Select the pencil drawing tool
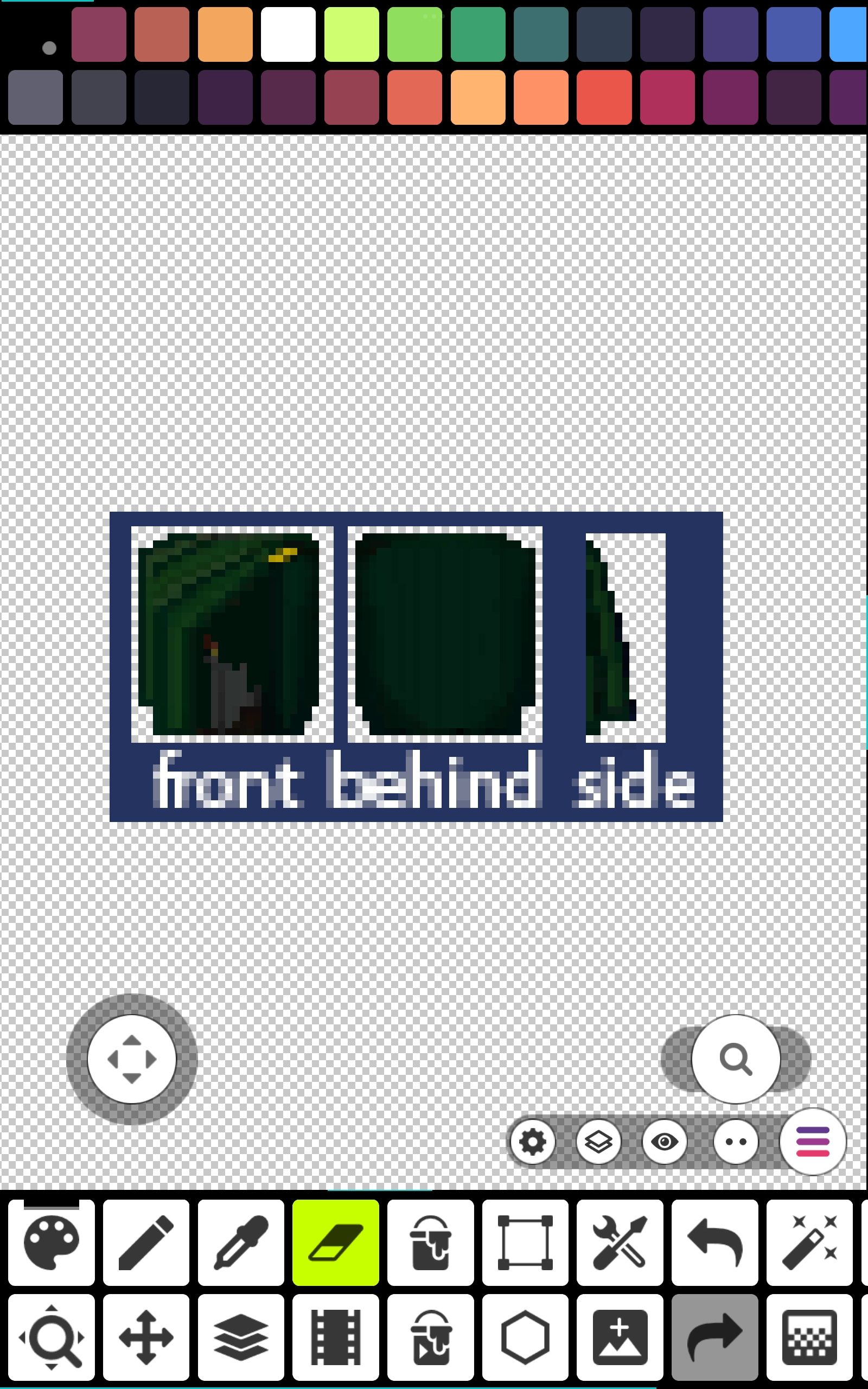The height and width of the screenshot is (1389, 868). click(x=146, y=1243)
